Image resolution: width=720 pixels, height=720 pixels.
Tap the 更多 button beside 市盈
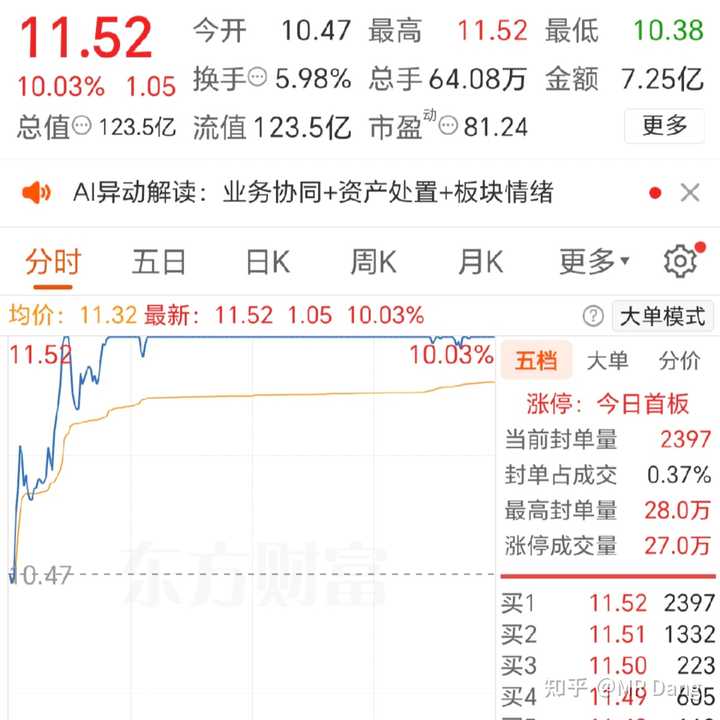point(664,126)
